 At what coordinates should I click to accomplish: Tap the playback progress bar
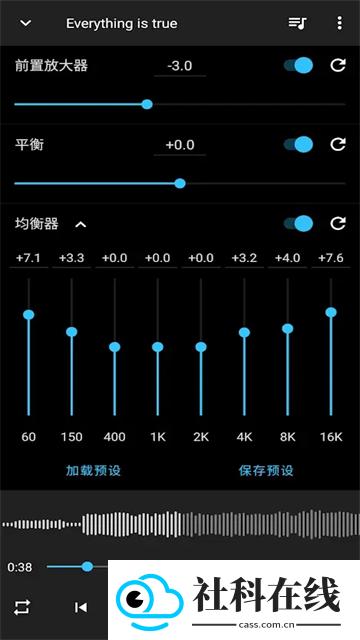(78, 567)
